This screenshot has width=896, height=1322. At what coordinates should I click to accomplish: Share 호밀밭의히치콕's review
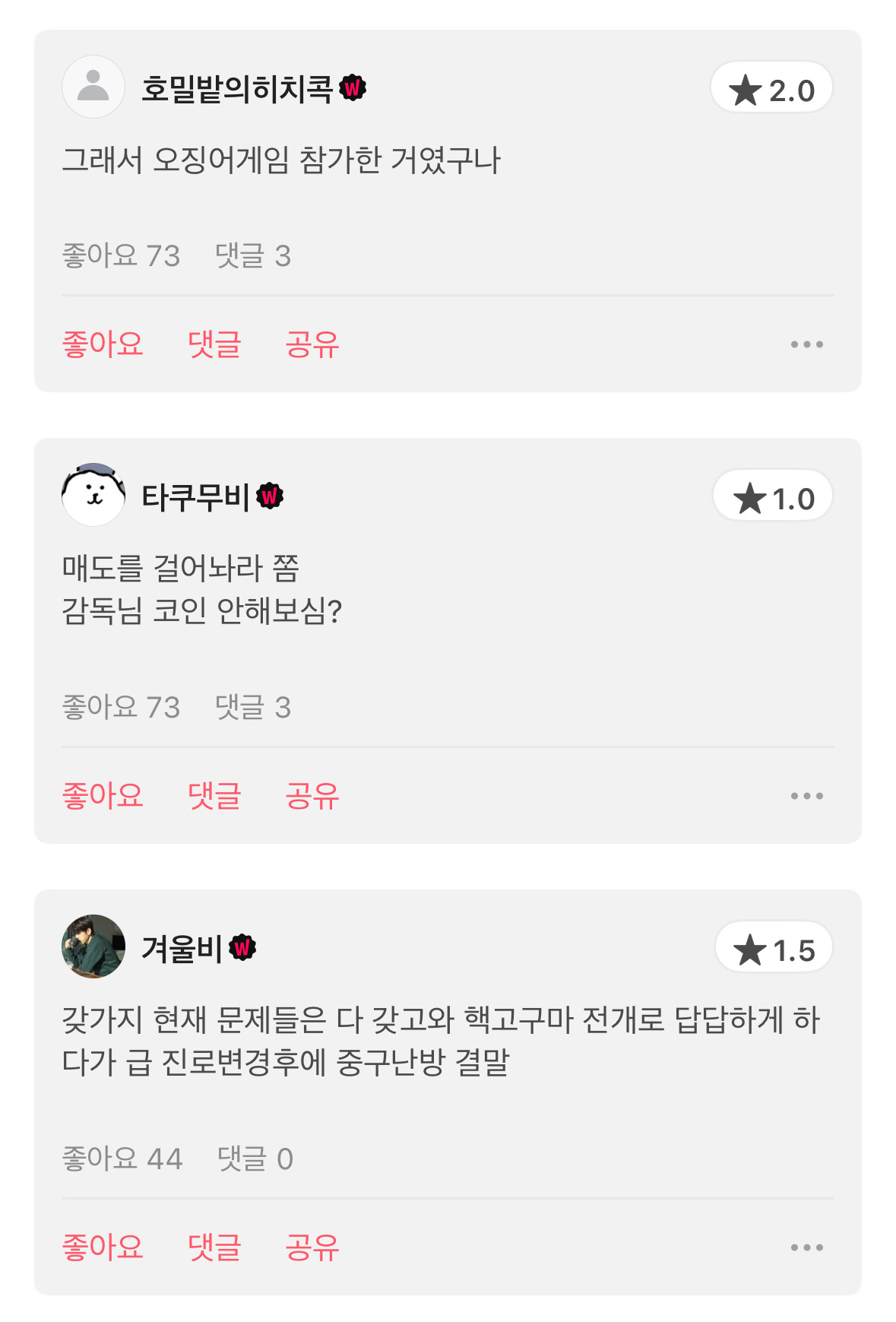click(x=312, y=344)
